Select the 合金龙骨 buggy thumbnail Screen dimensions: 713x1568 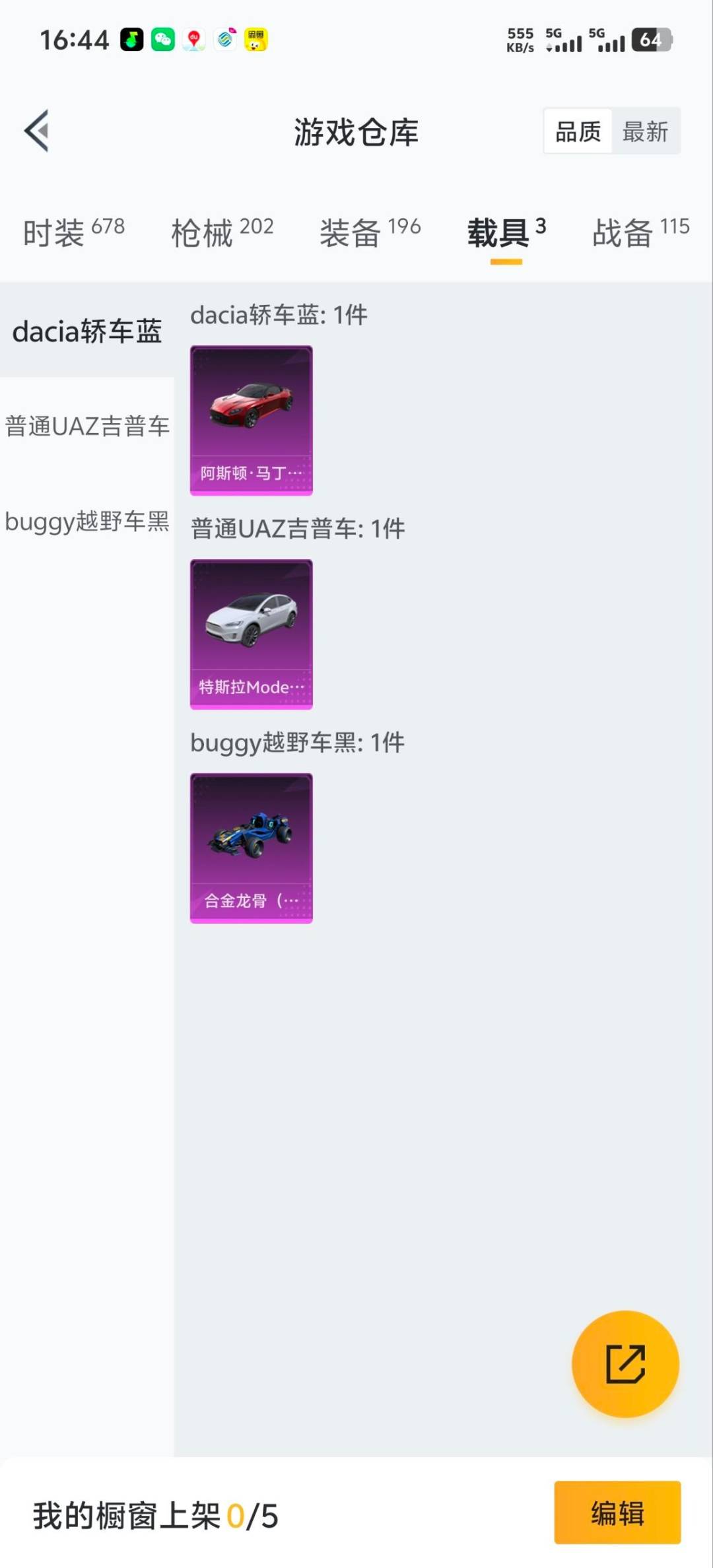(x=251, y=848)
